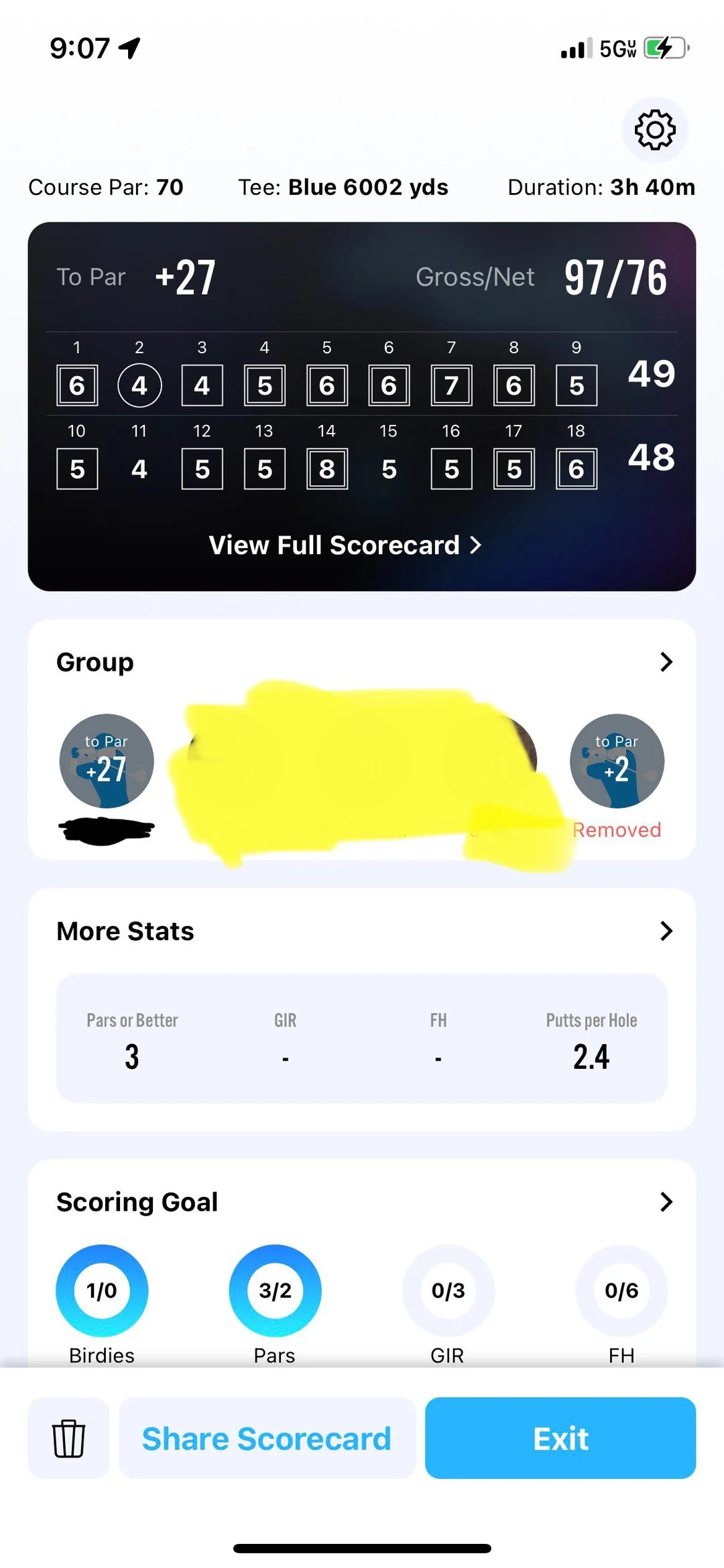Image resolution: width=724 pixels, height=1568 pixels.
Task: Open the settings gear
Action: click(654, 130)
